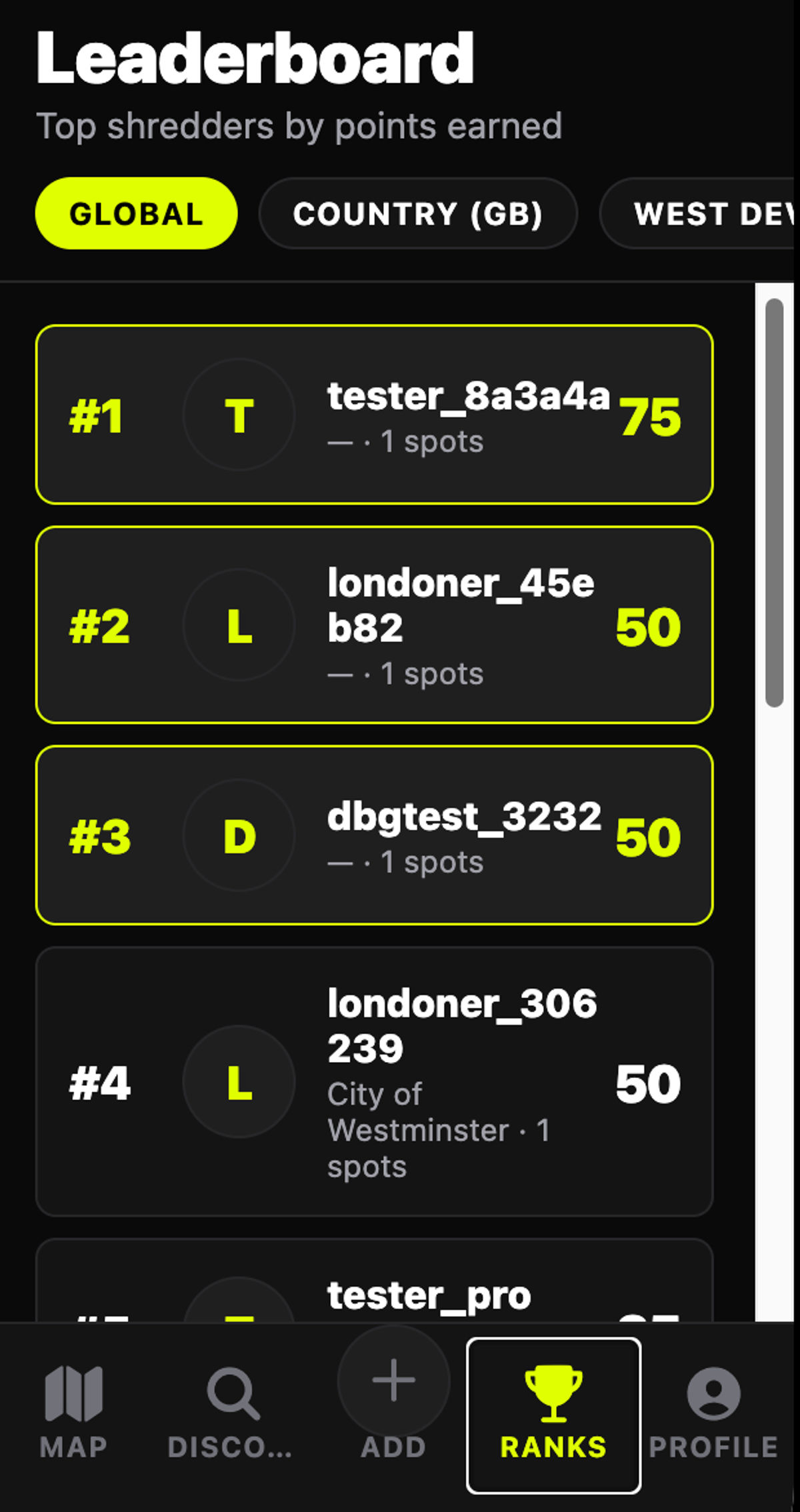This screenshot has height=1512, width=800.
Task: Switch to Country (GB) leaderboard
Action: tap(418, 213)
